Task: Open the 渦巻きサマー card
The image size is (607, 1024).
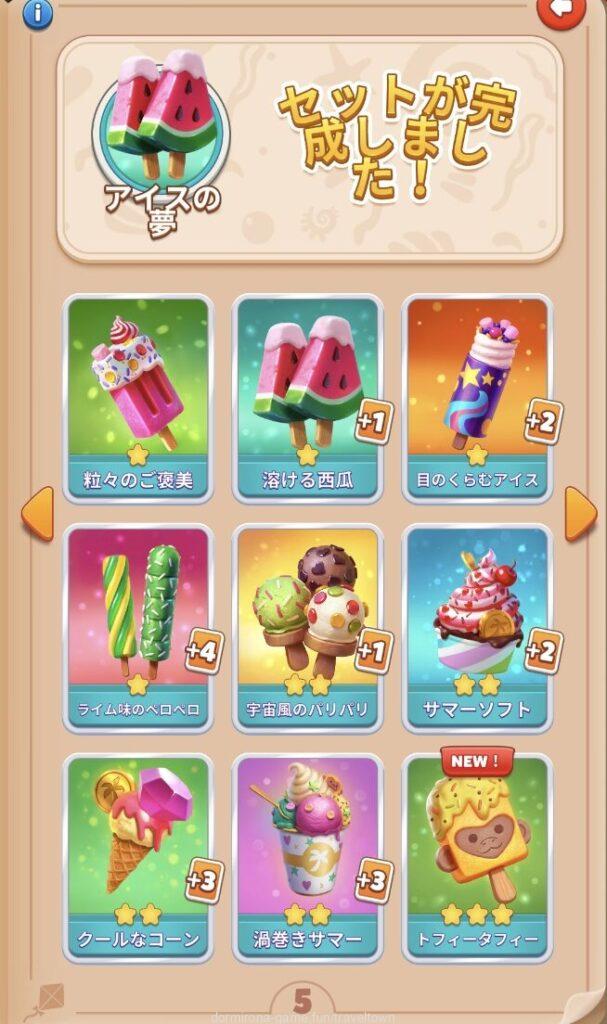Action: [307, 855]
